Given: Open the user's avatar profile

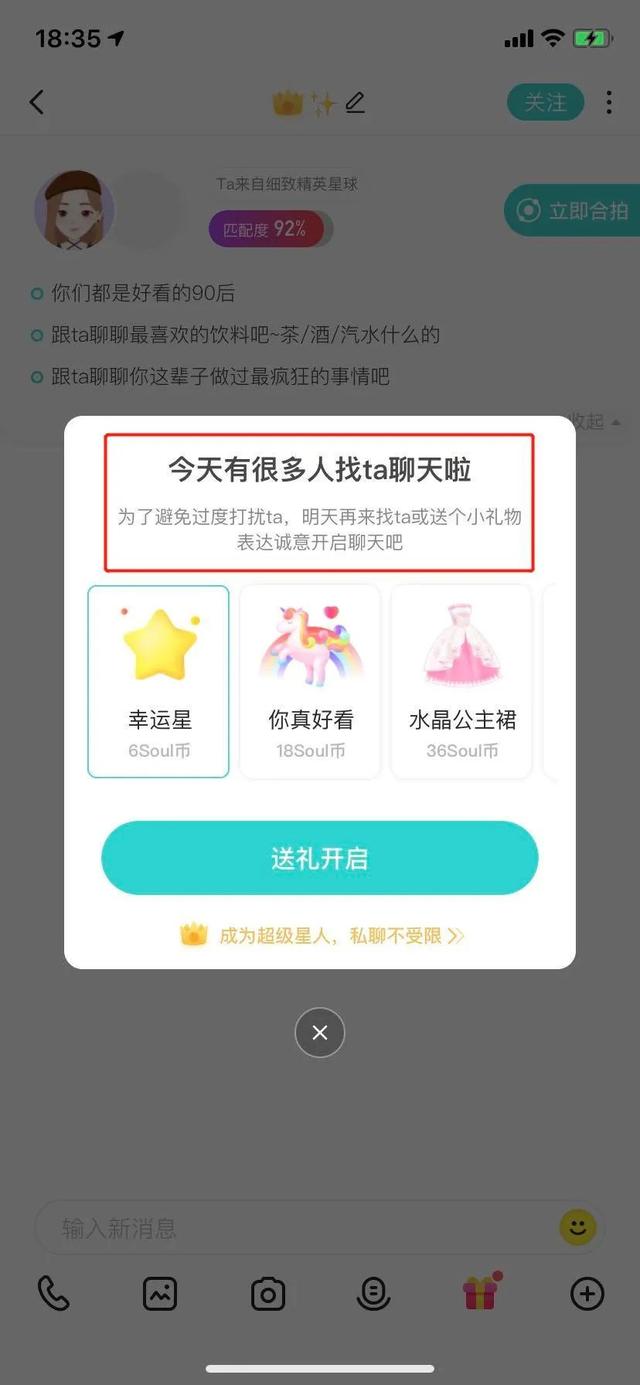Looking at the screenshot, I should (74, 209).
